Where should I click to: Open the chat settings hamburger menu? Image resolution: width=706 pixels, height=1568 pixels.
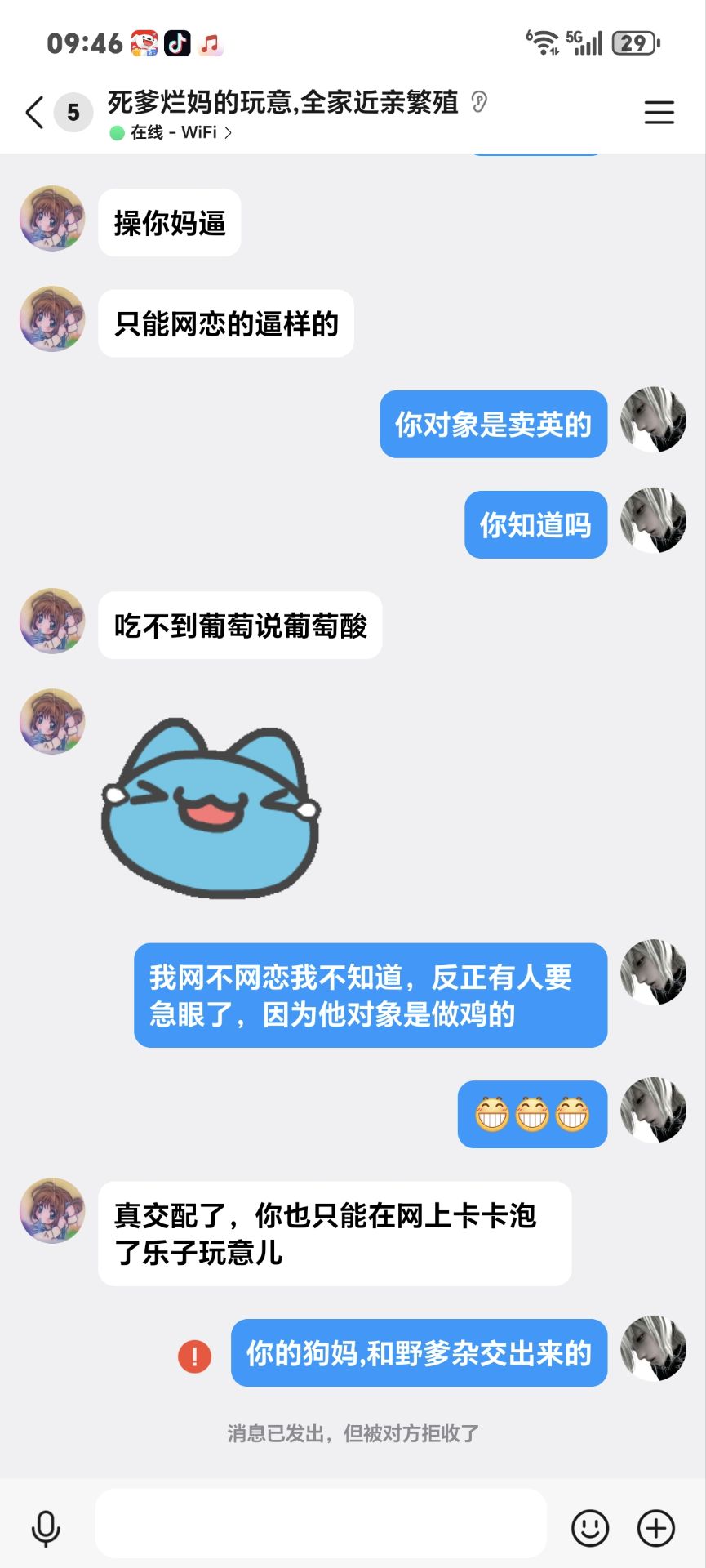pyautogui.click(x=659, y=113)
